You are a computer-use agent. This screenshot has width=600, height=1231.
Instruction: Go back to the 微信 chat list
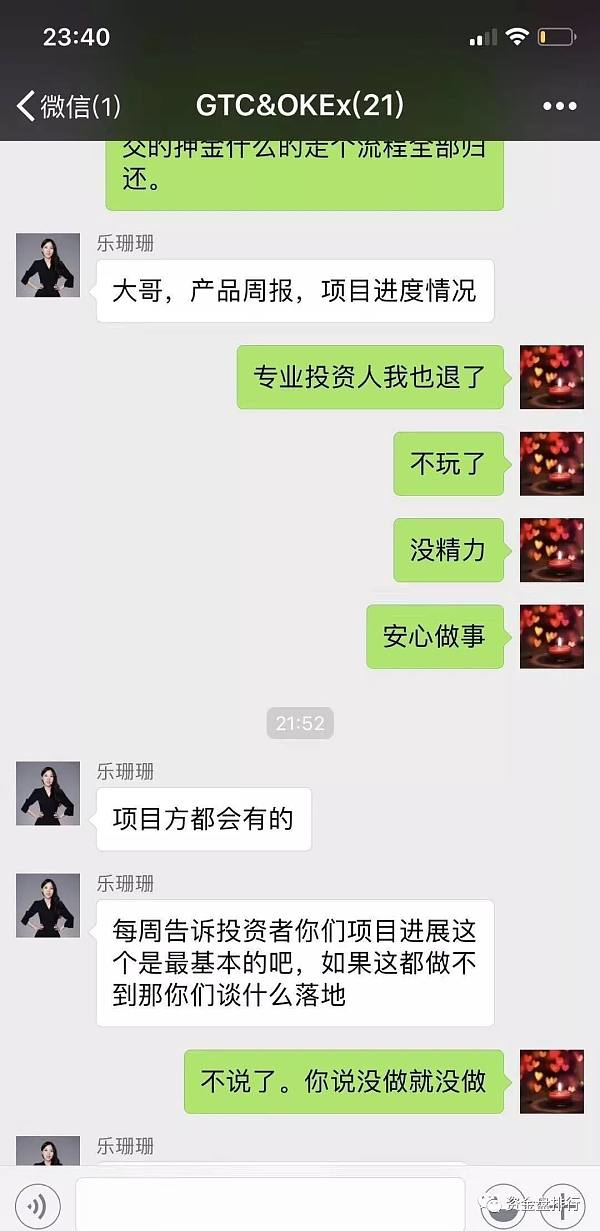(67, 105)
